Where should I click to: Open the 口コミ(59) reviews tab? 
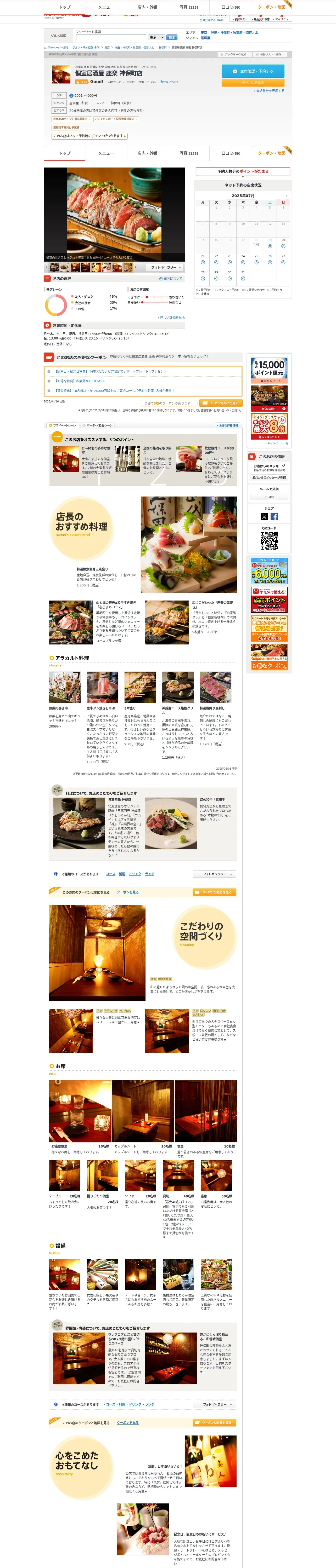coord(231,153)
